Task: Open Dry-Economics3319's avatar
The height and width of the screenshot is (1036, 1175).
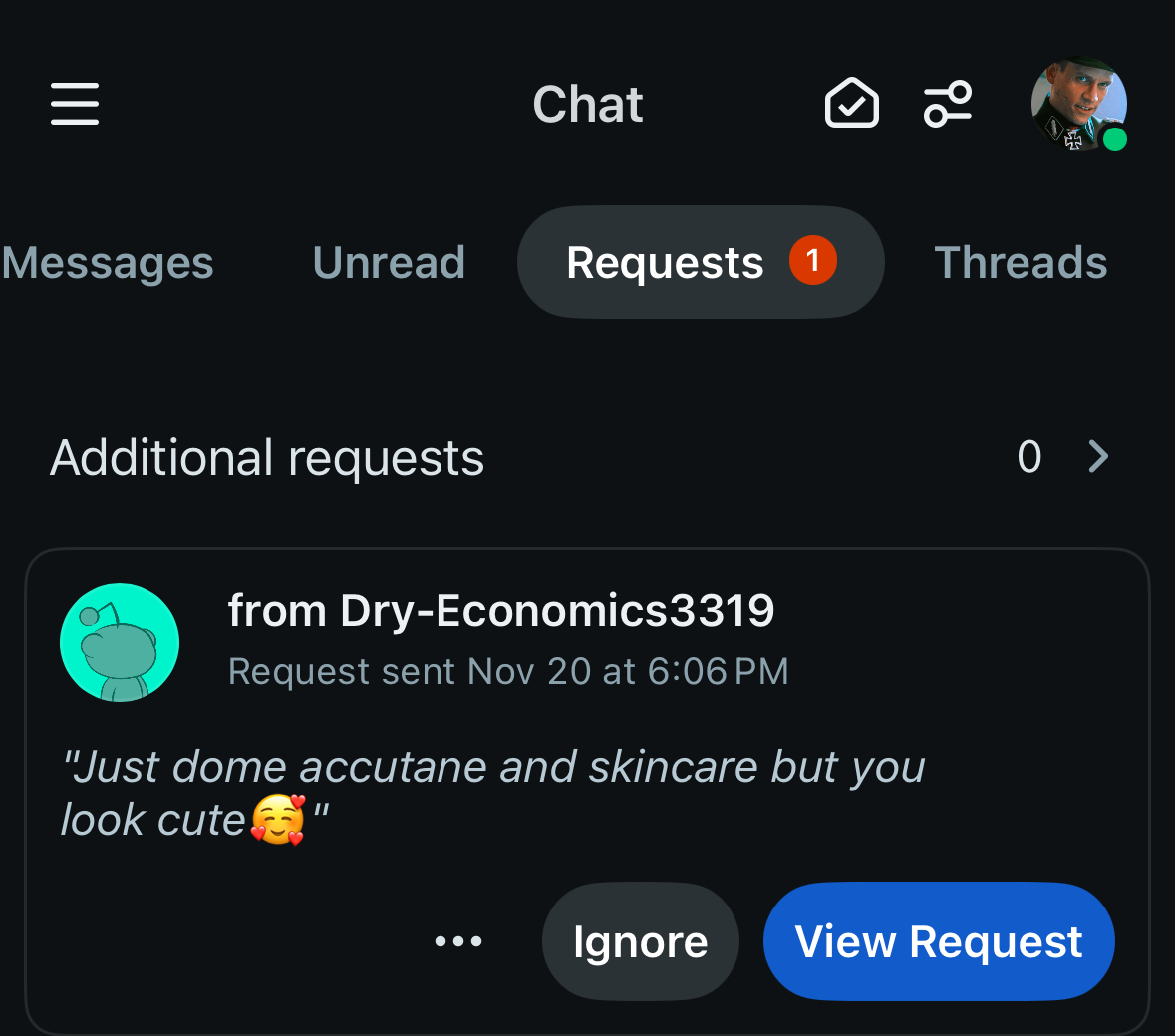Action: (x=120, y=643)
